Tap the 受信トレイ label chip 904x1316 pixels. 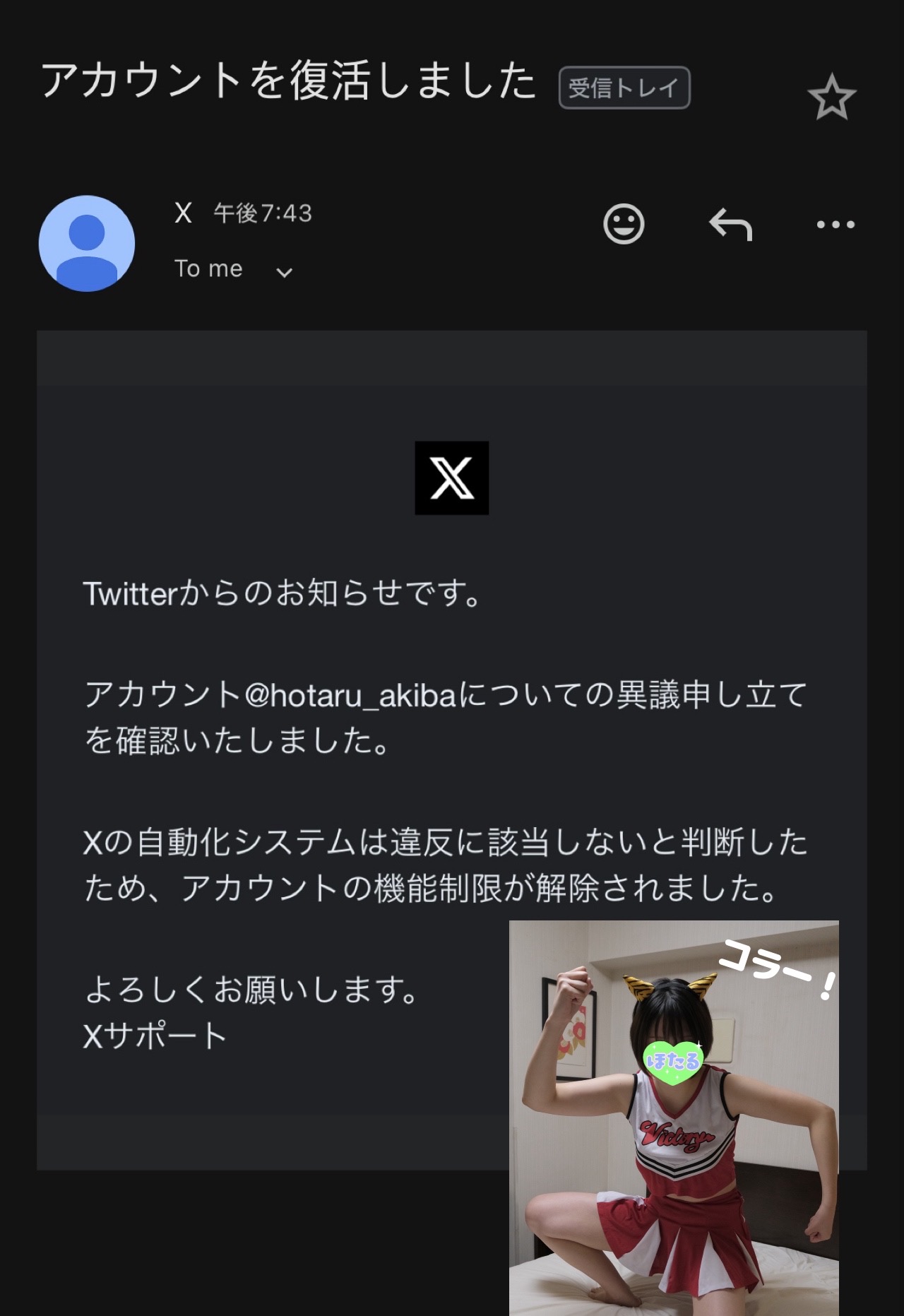click(624, 88)
